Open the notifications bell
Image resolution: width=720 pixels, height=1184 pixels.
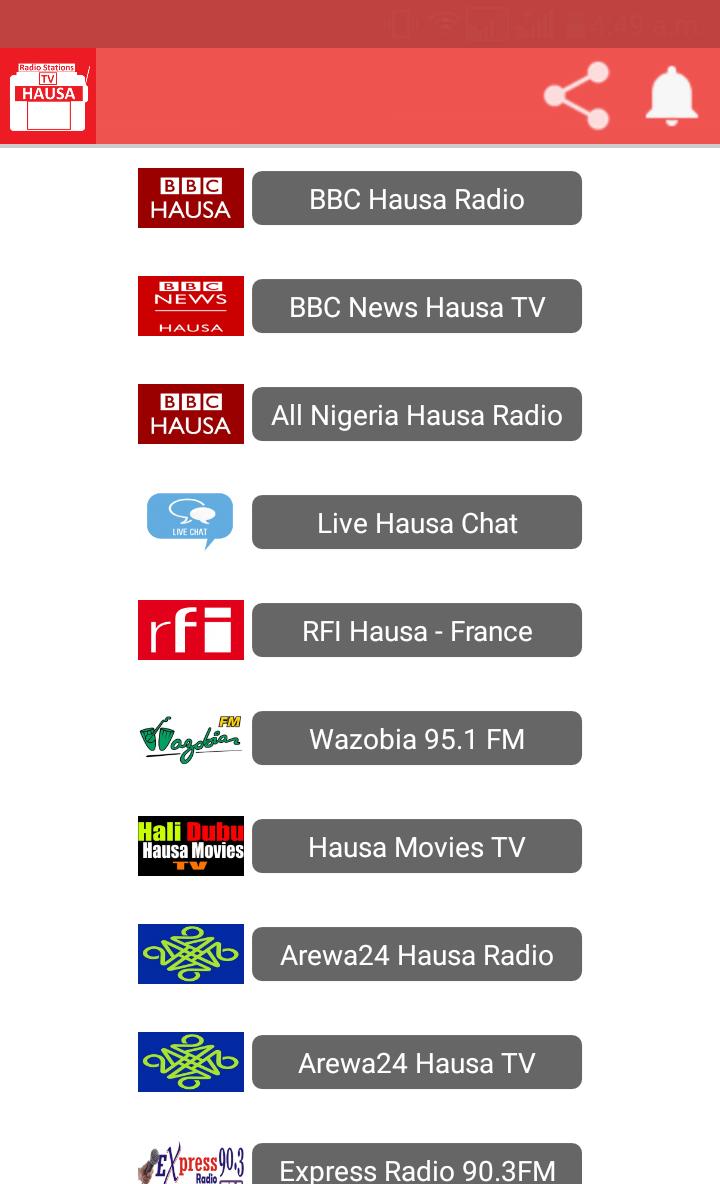(x=671, y=96)
